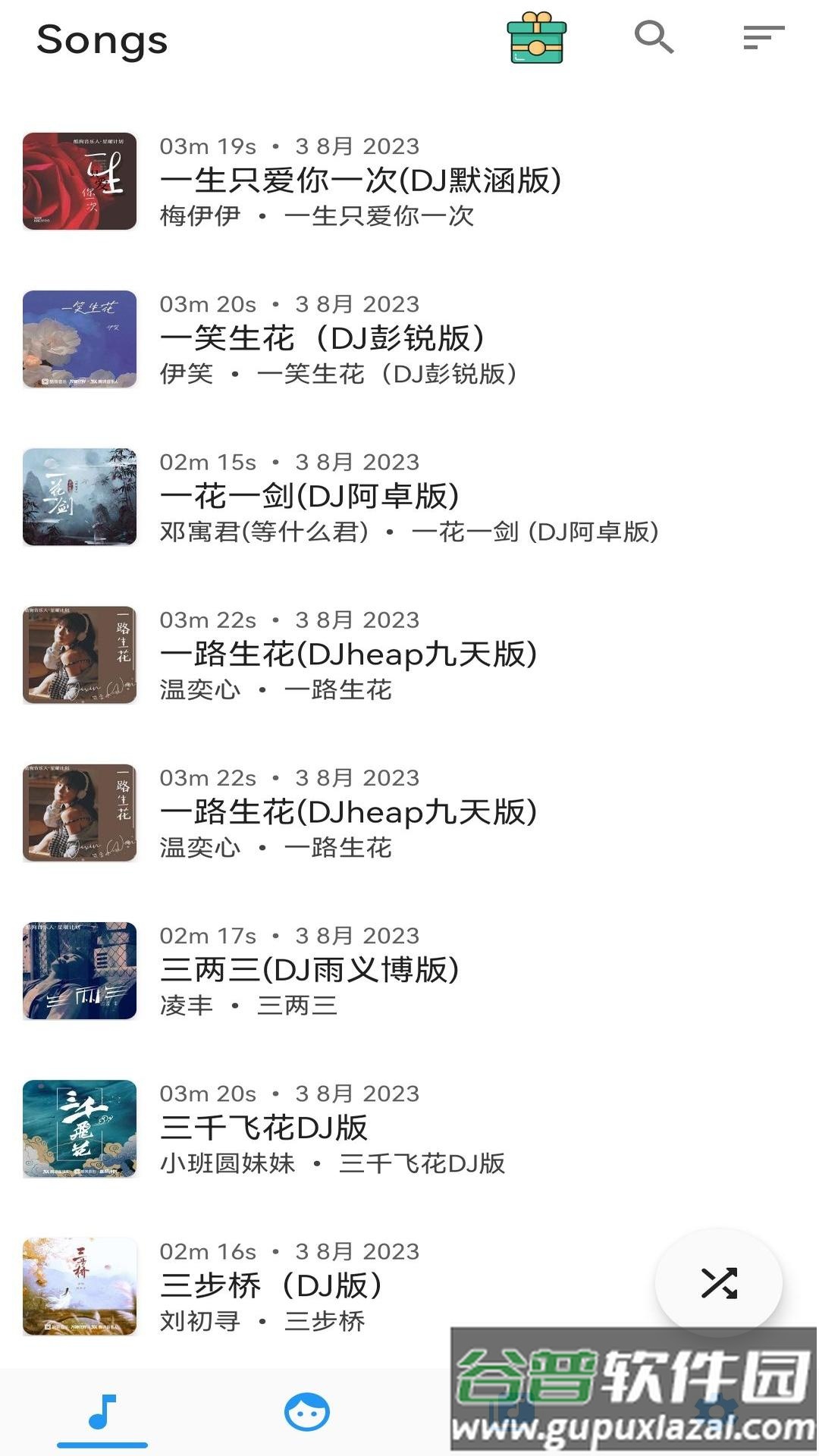Click the Songs page title
This screenshot has height=1456, width=819.
[102, 41]
